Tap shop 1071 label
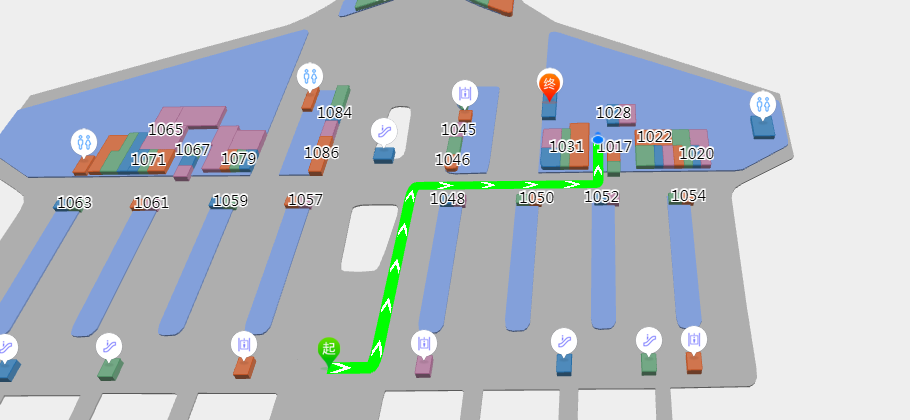This screenshot has width=910, height=420. tap(148, 159)
